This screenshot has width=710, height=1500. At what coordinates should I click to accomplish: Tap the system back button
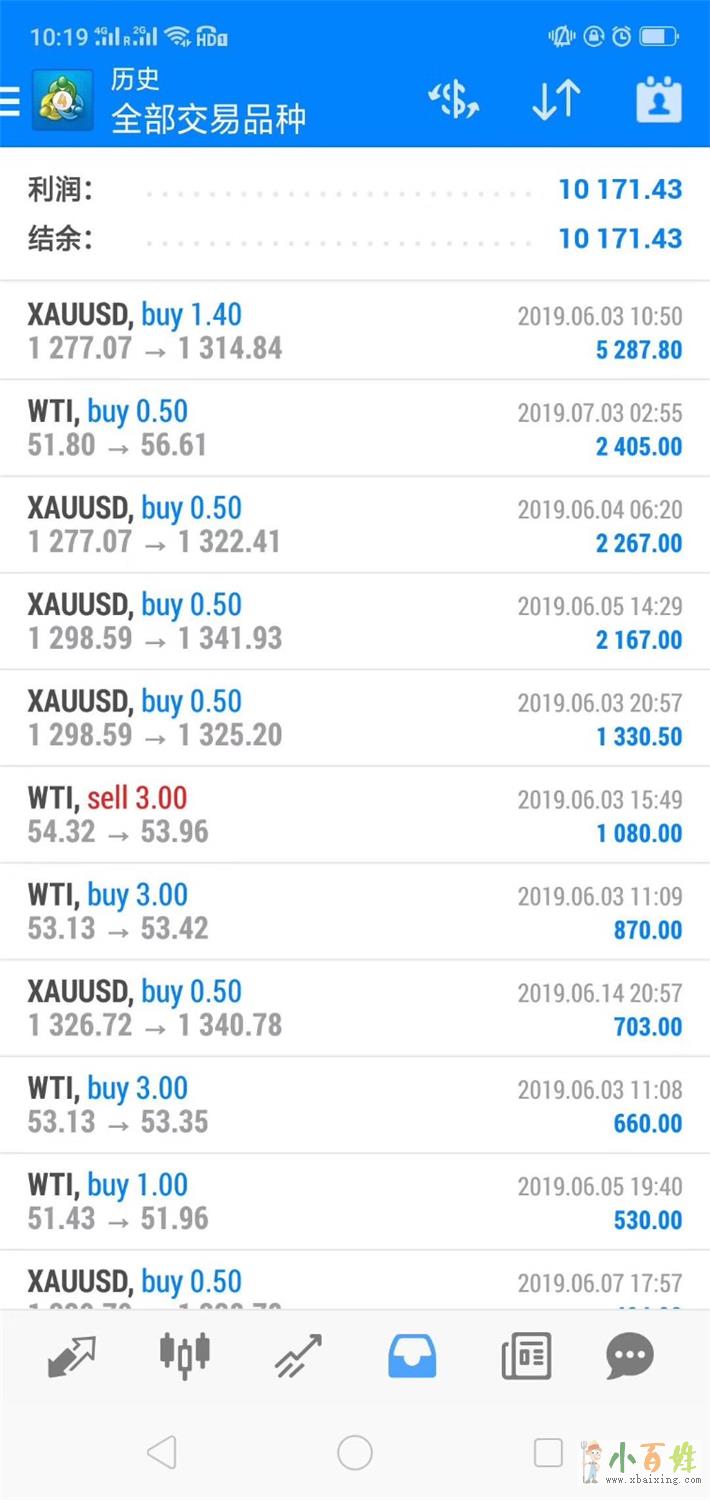pyautogui.click(x=162, y=1452)
